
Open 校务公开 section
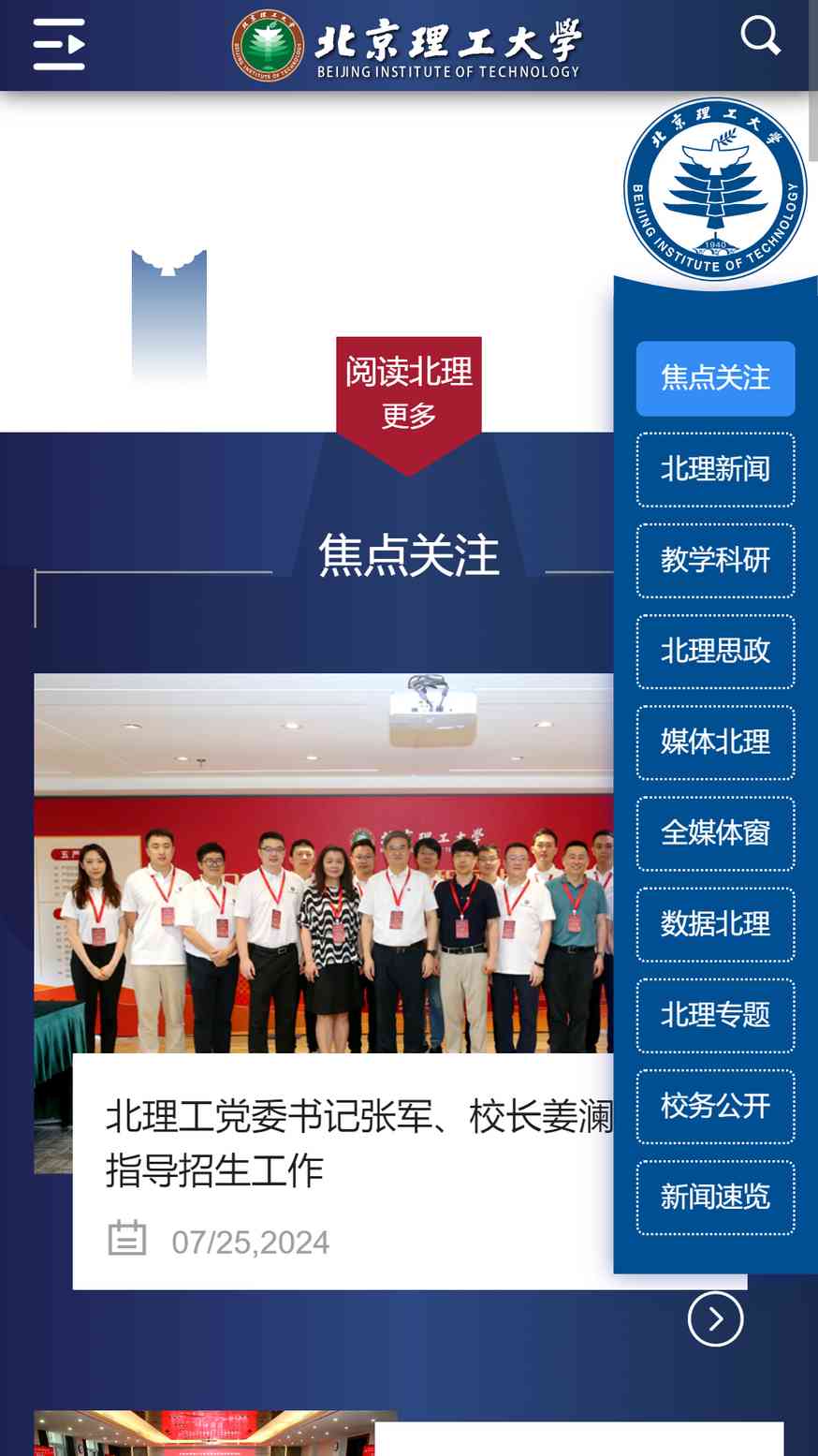point(715,1106)
